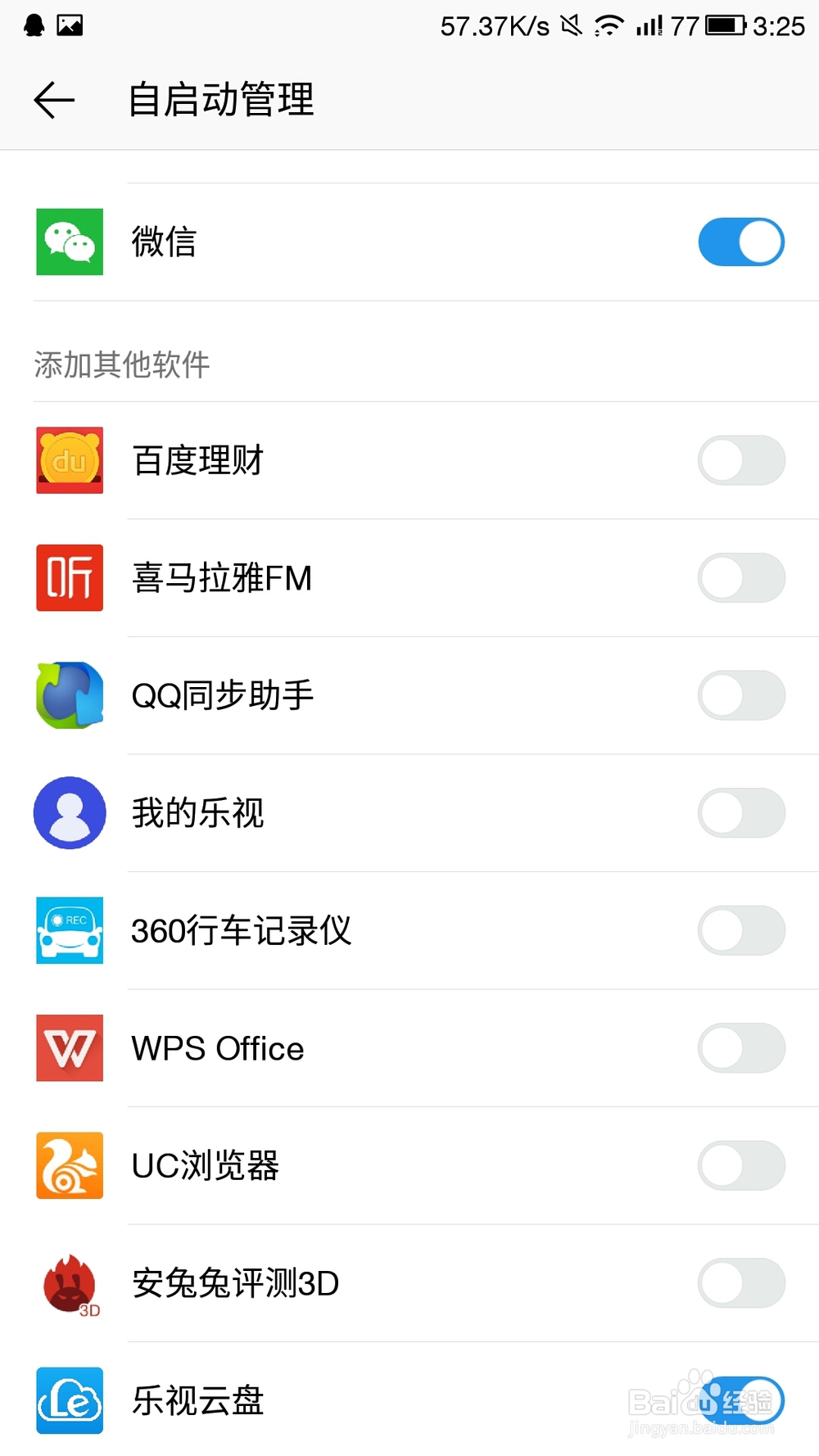819x1456 pixels.
Task: Select the 喜马拉雅FM app icon
Action: pyautogui.click(x=70, y=578)
